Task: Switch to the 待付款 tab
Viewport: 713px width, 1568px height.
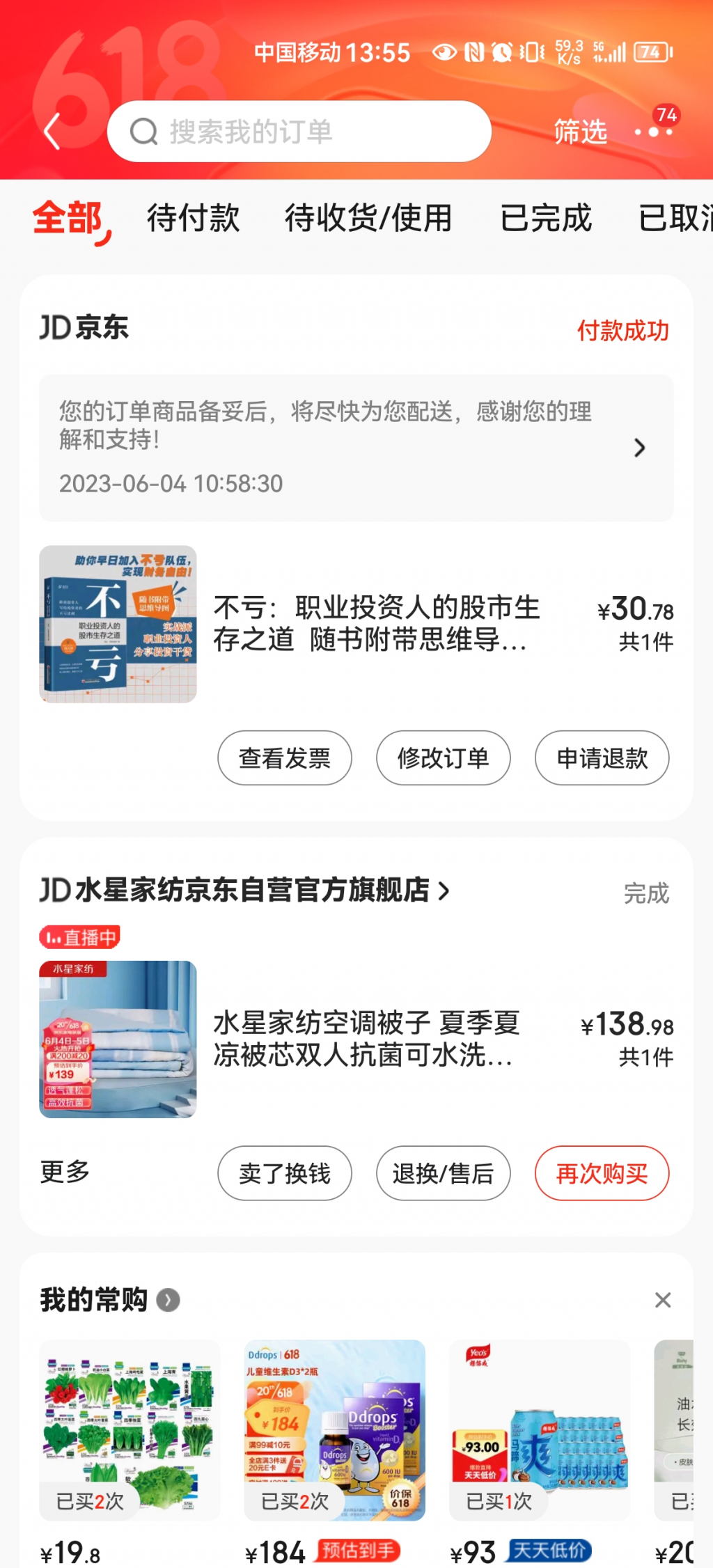Action: (193, 218)
